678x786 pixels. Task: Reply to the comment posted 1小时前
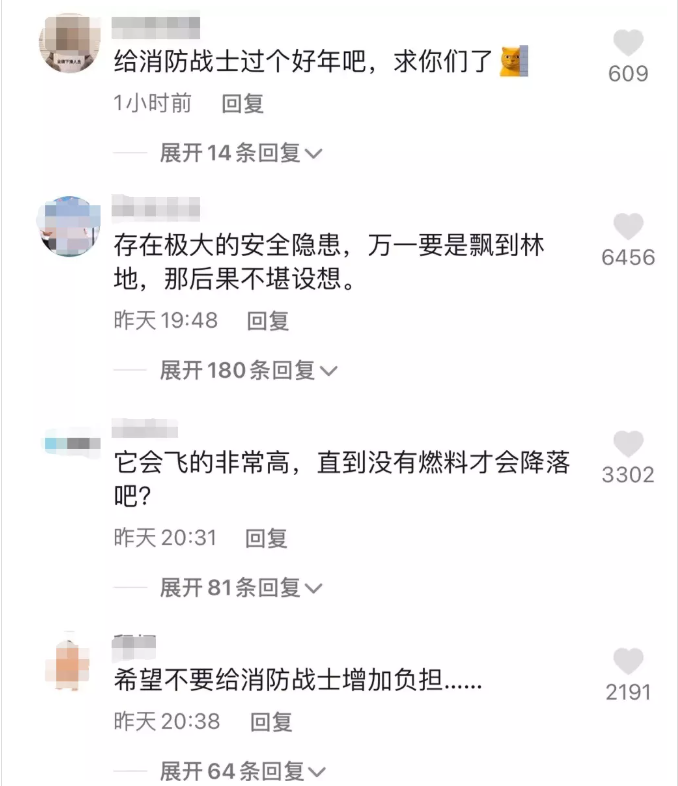[242, 103]
